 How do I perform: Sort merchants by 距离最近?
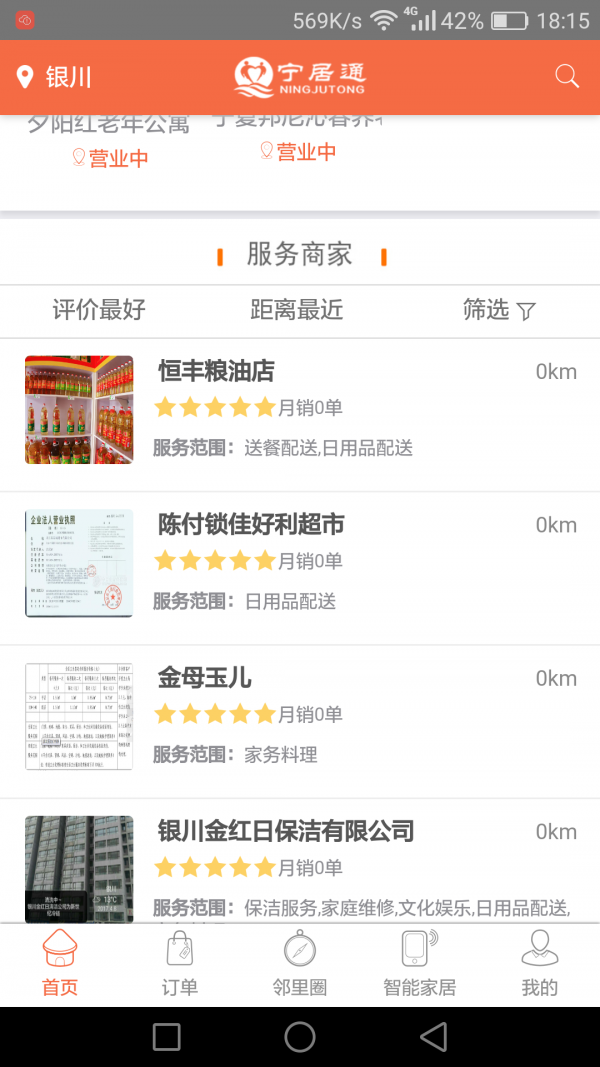[297, 311]
